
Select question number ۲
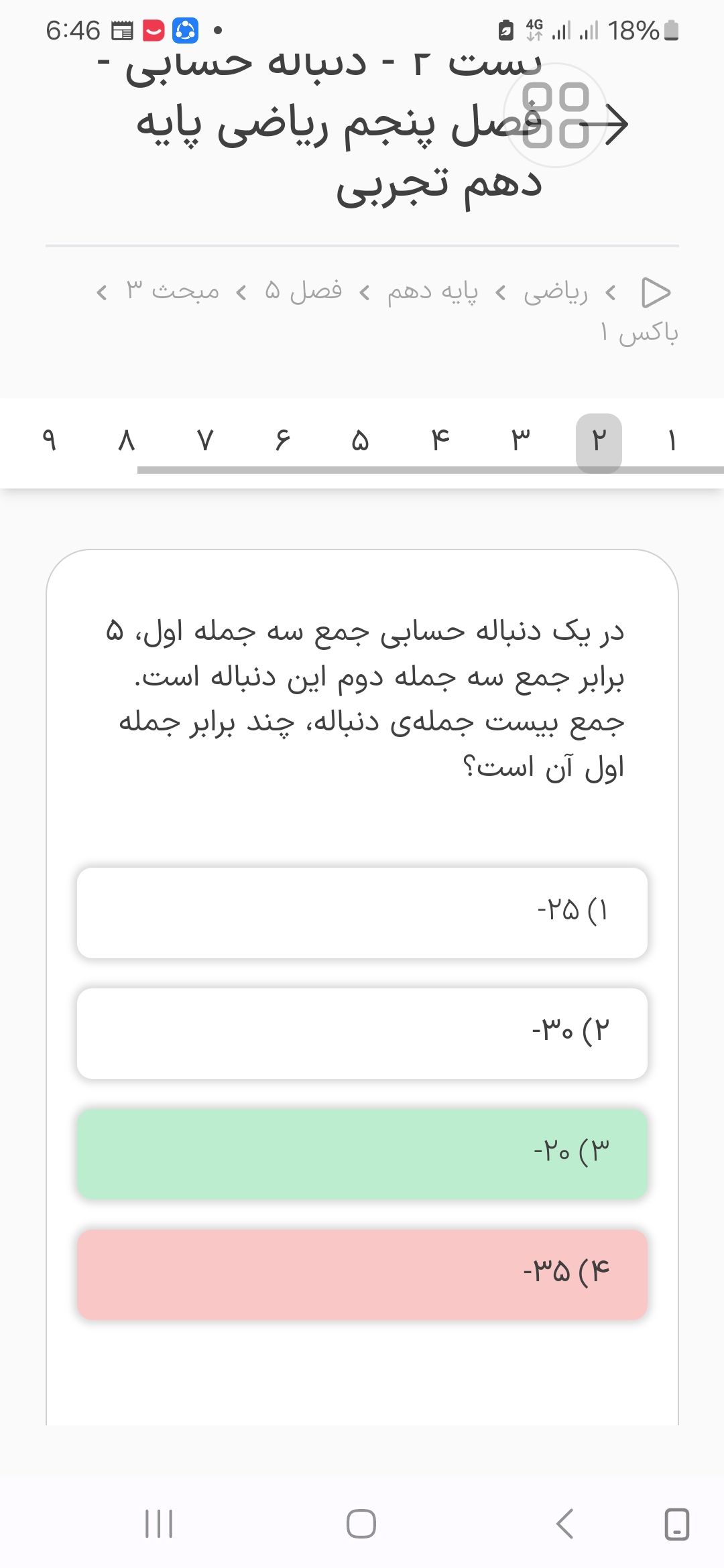pos(599,441)
